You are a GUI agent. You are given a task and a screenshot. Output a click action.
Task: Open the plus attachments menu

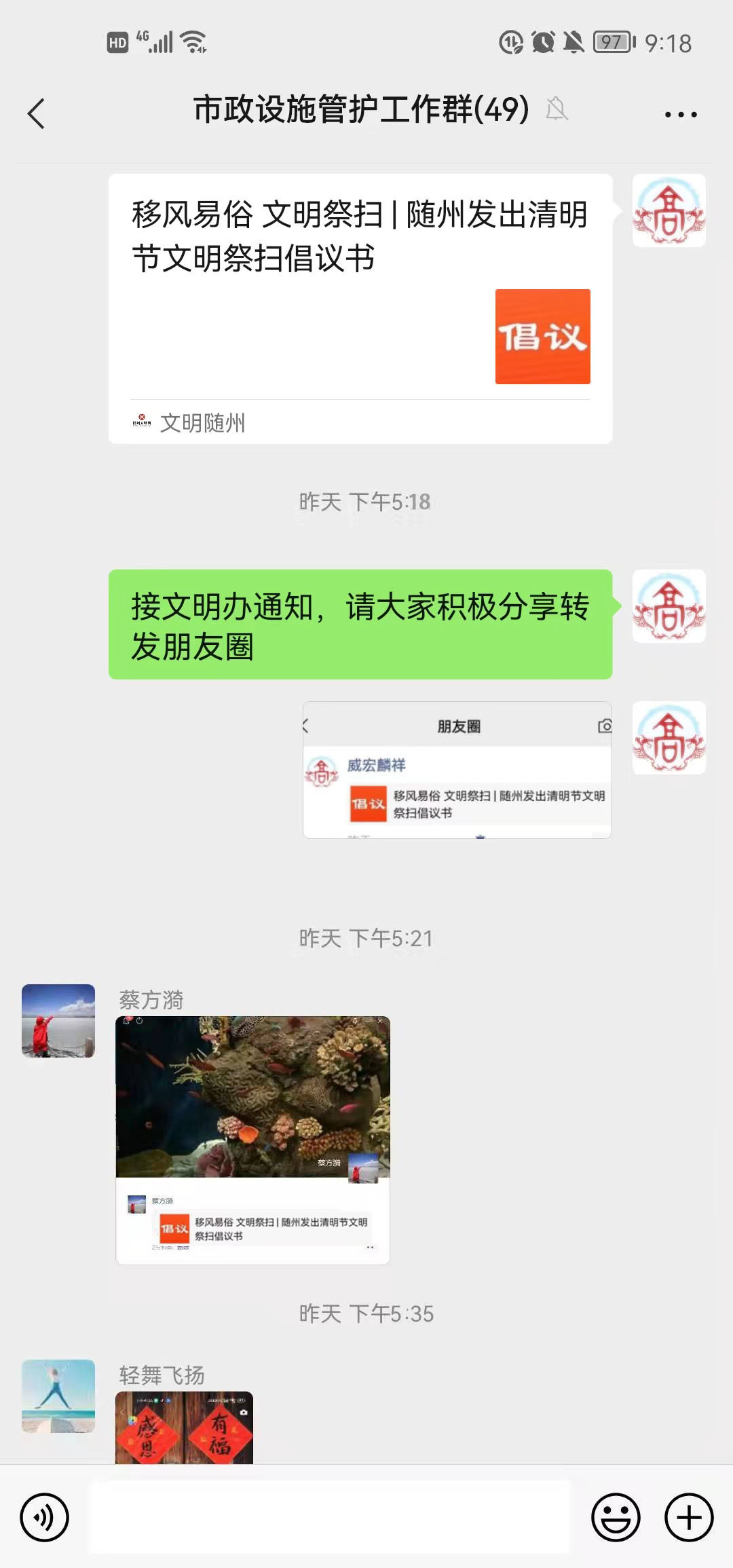tap(689, 1516)
